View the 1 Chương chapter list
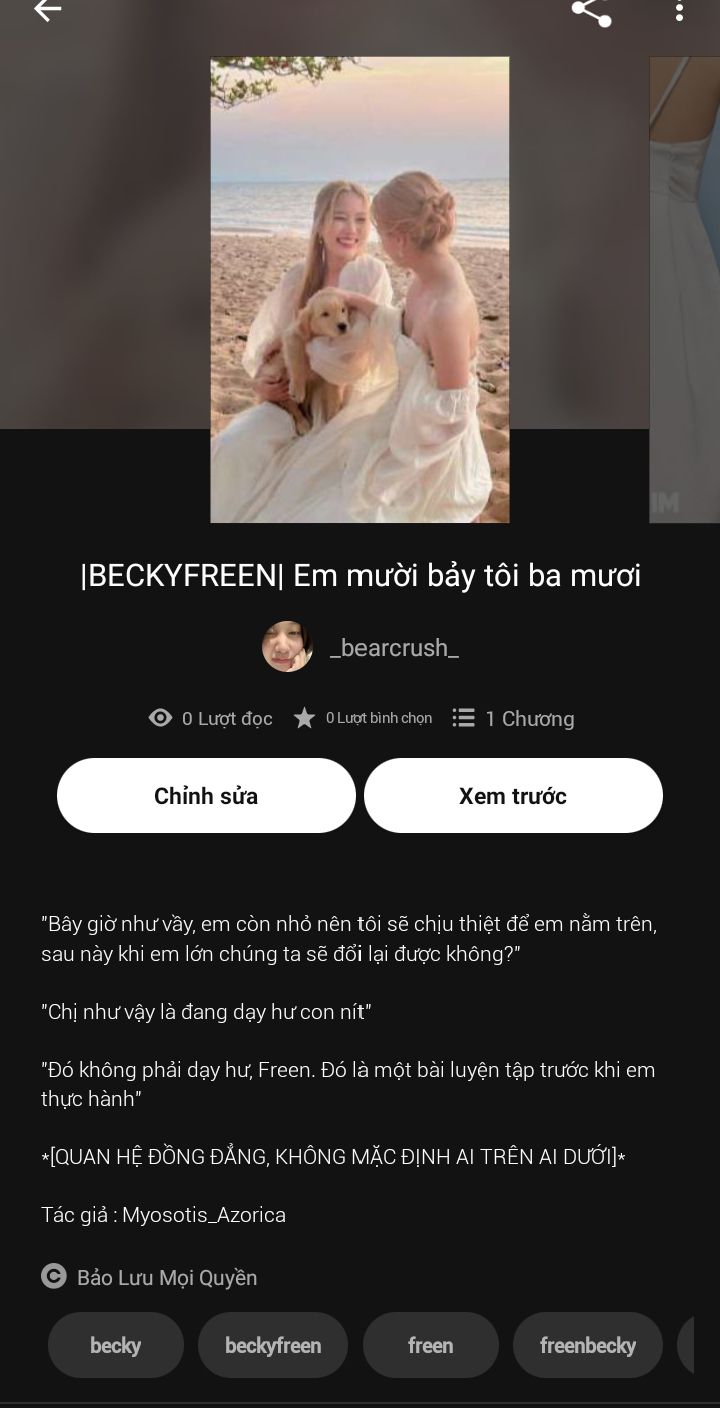Image resolution: width=720 pixels, height=1408 pixels. tap(513, 718)
